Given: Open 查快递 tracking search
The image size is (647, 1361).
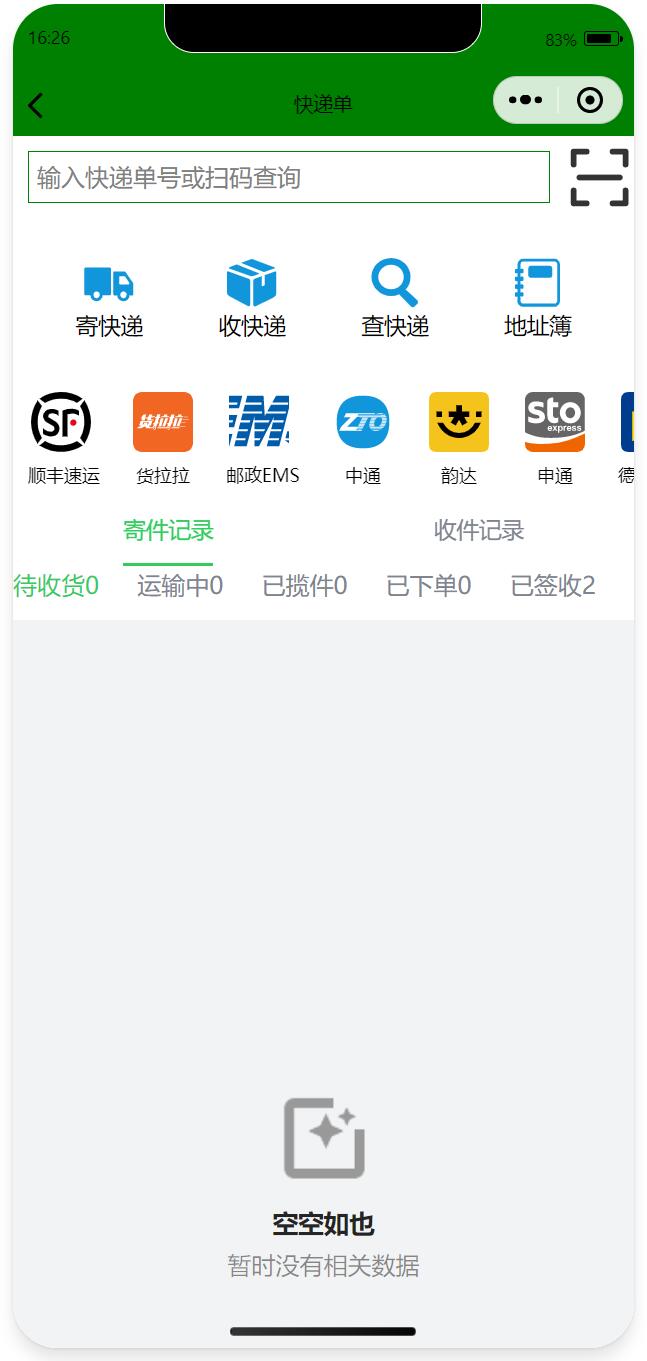Looking at the screenshot, I should [x=394, y=298].
